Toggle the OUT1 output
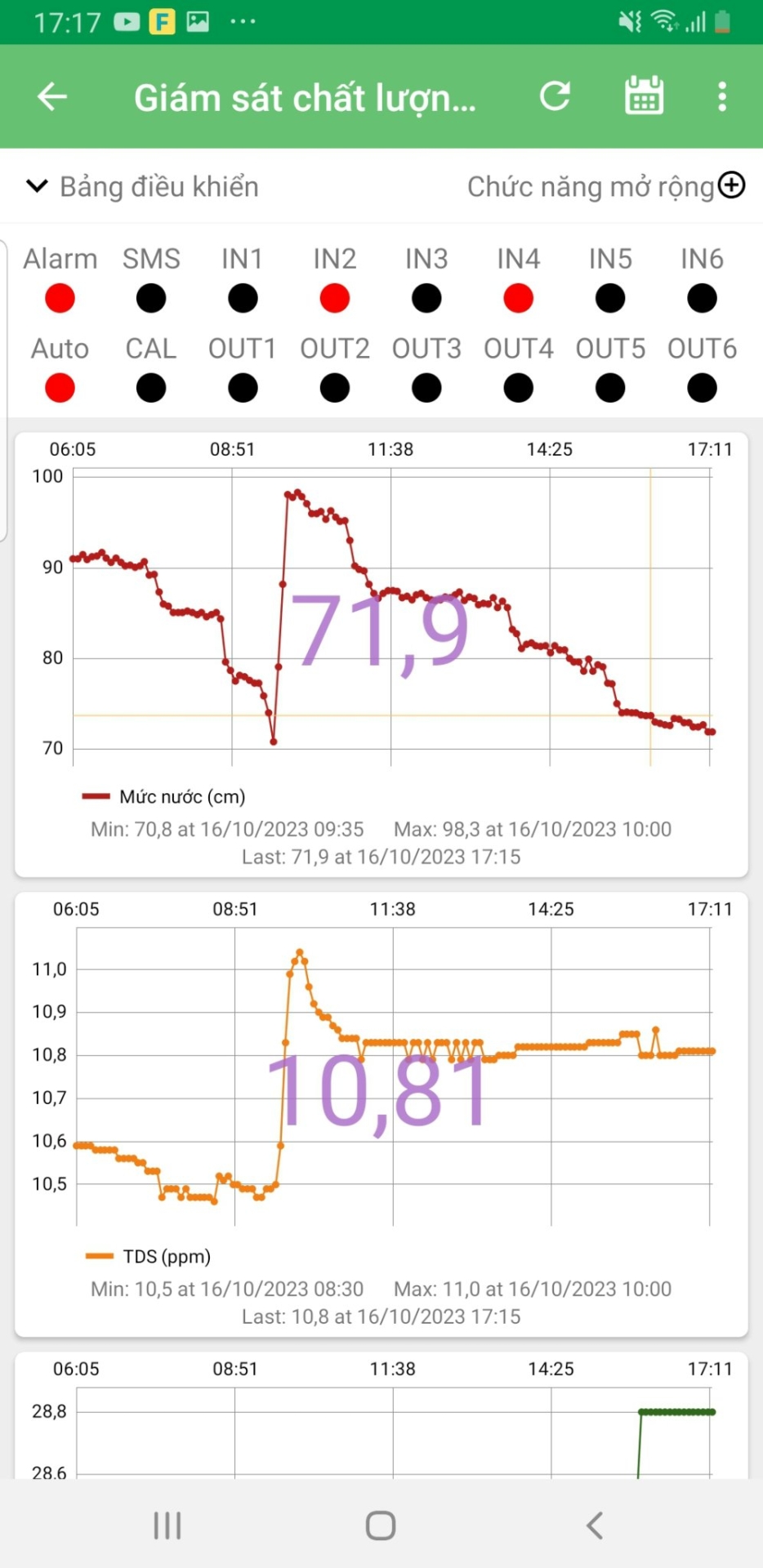This screenshot has width=763, height=1568. point(243,388)
